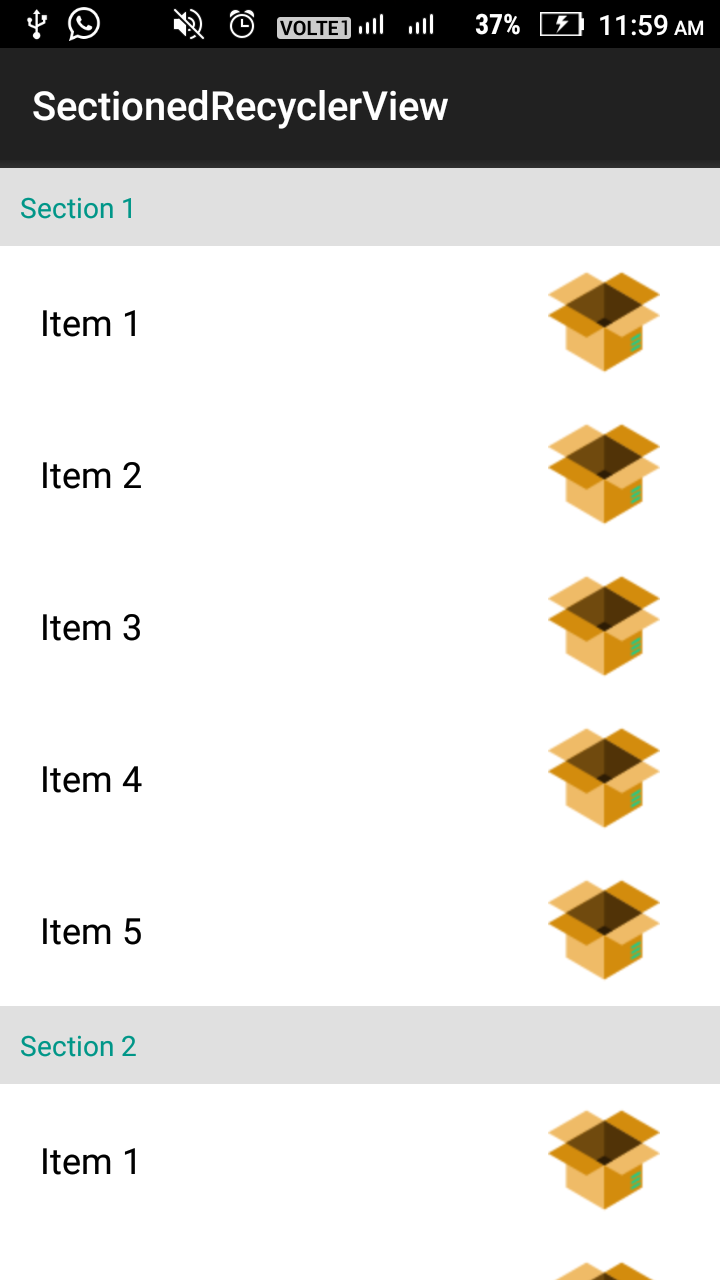Tap Item 1 under Section 2
Viewport: 720px width, 1280px height.
click(x=91, y=1160)
